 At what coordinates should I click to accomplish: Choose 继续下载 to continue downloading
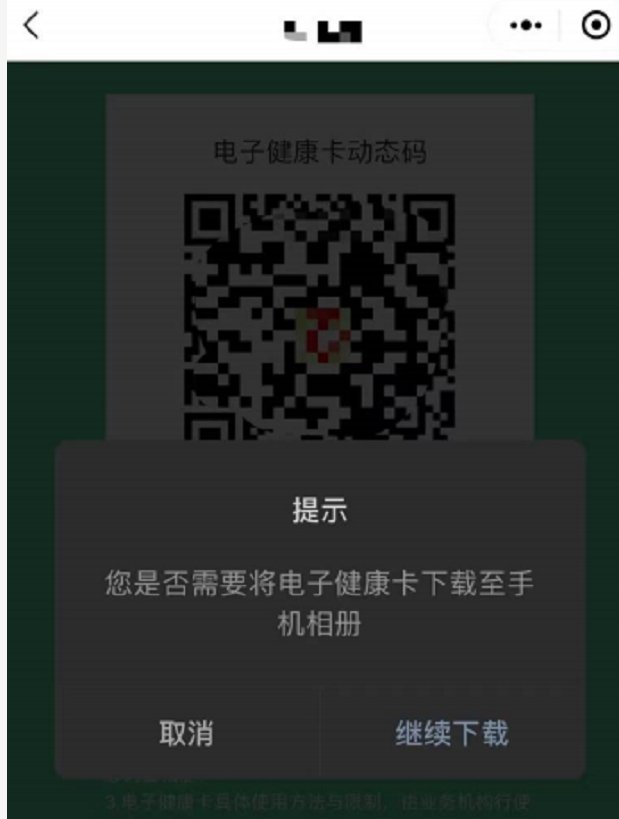point(452,733)
